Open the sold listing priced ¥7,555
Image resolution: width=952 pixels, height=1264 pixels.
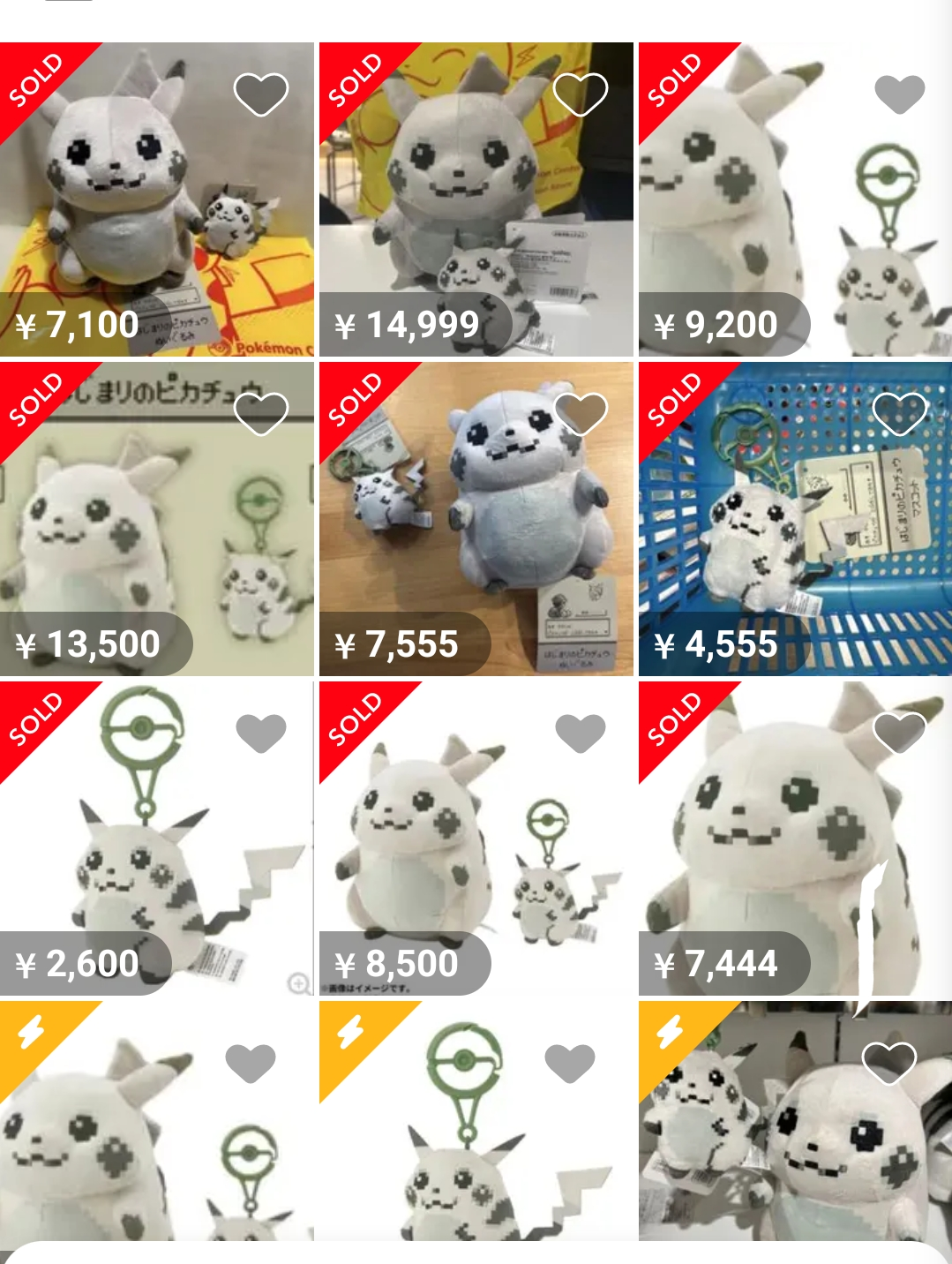click(476, 519)
